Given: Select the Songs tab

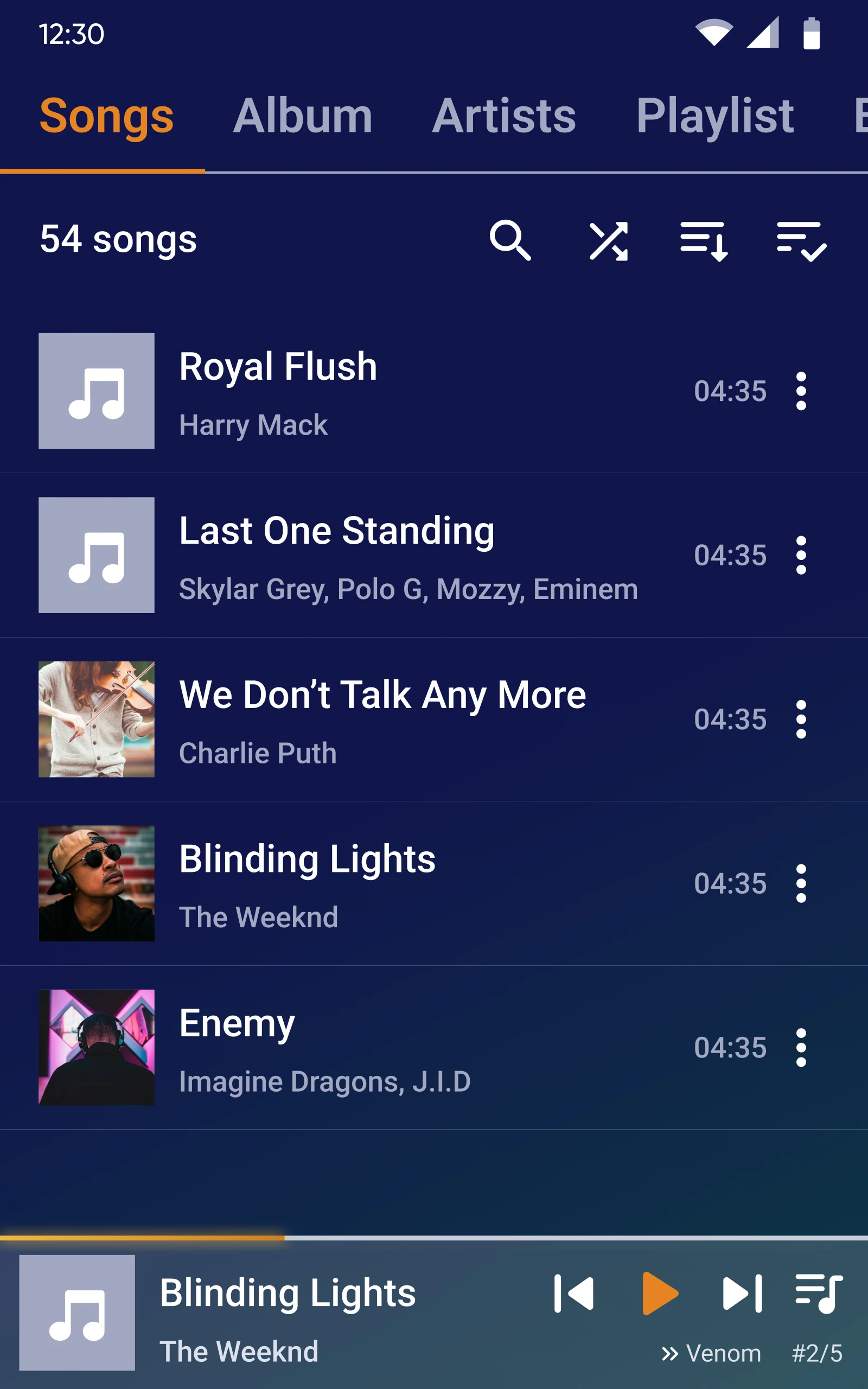Looking at the screenshot, I should (x=106, y=116).
